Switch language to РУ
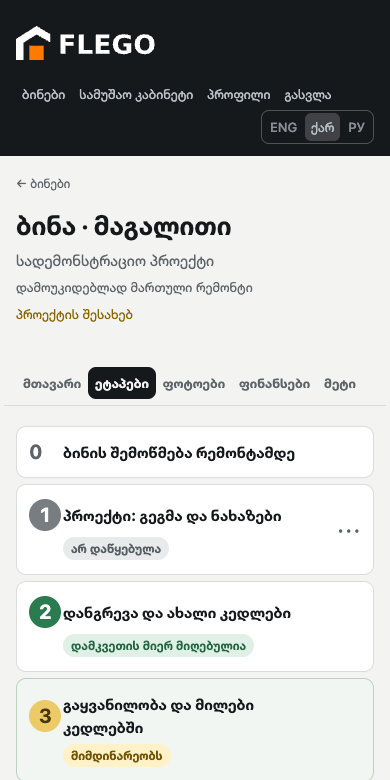Viewport: 390px width, 780px height. click(x=356, y=127)
